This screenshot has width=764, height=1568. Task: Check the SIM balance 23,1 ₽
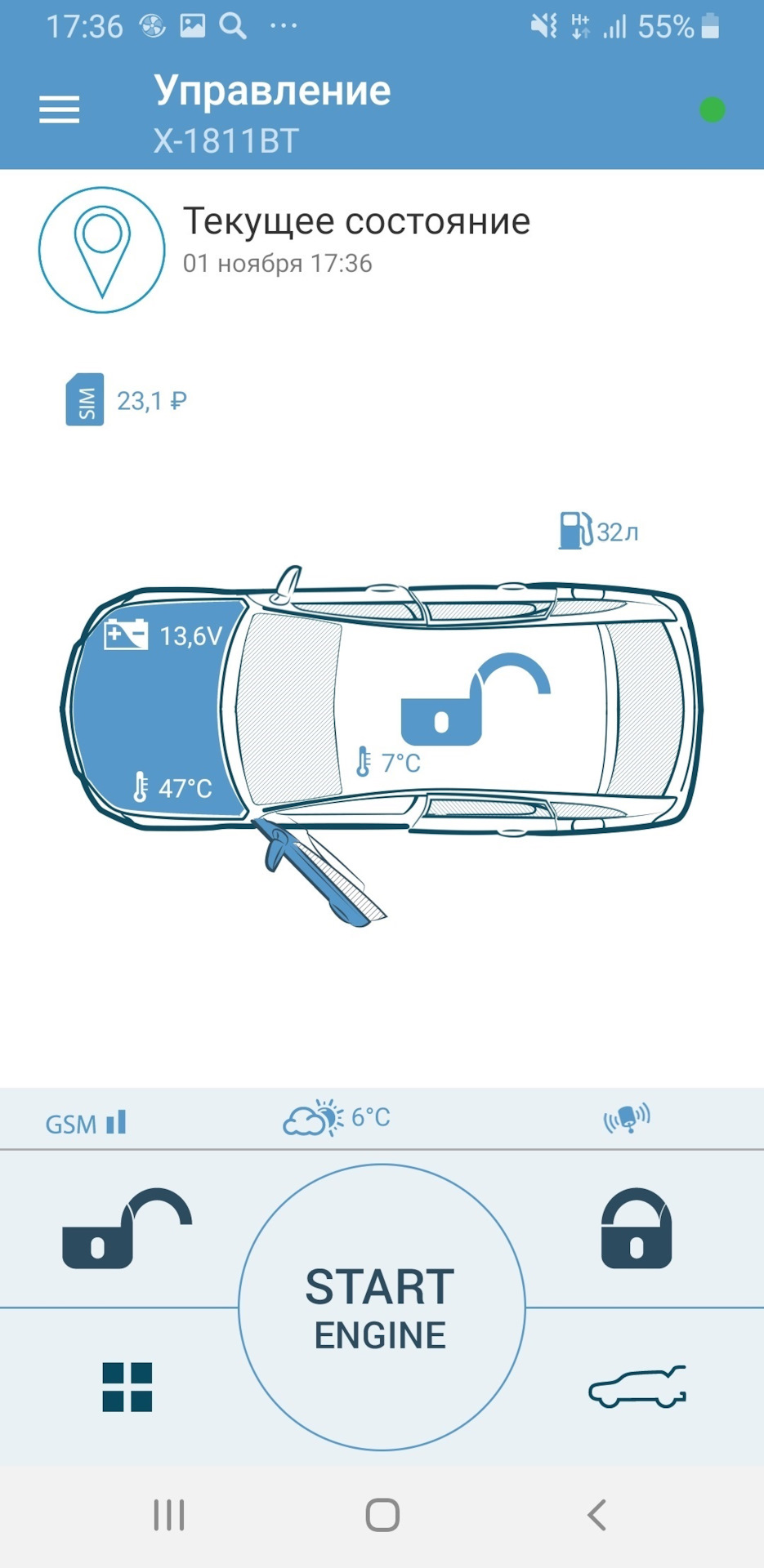tap(127, 400)
